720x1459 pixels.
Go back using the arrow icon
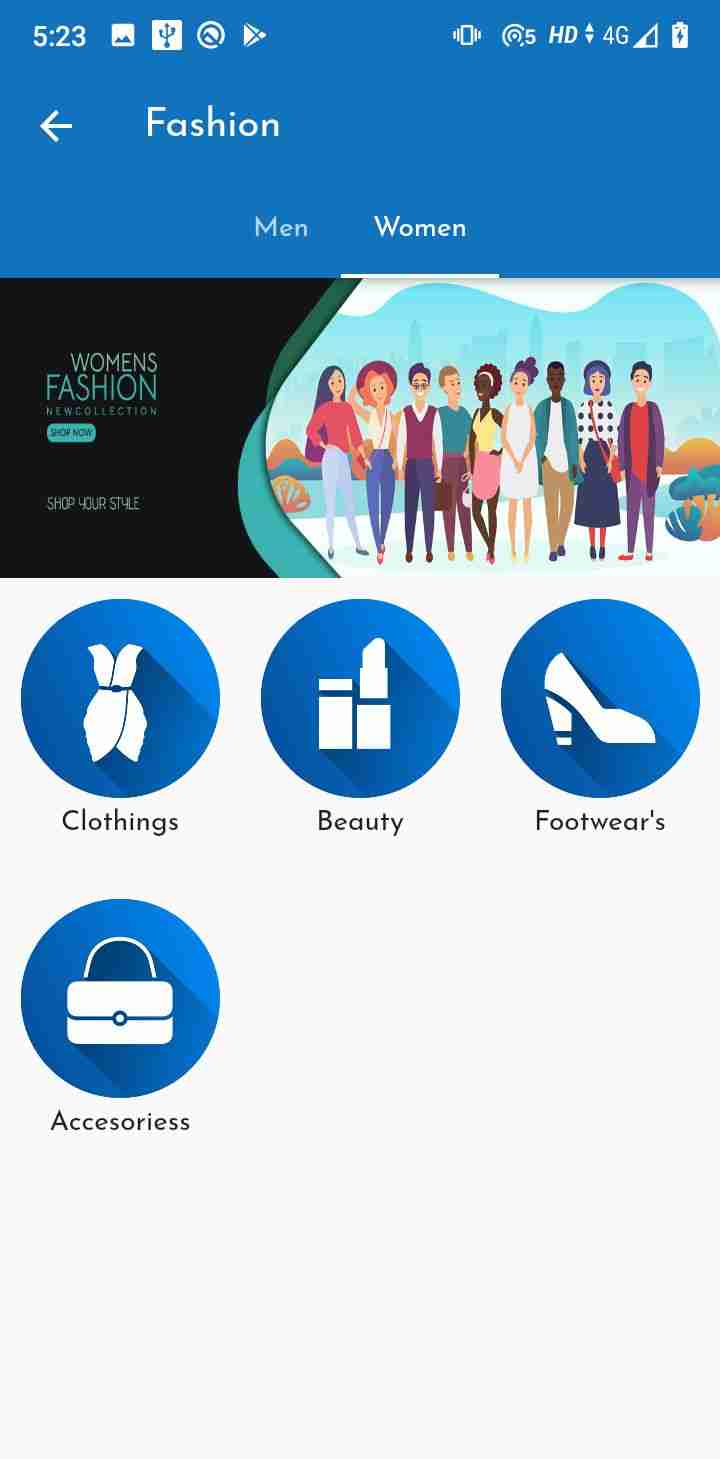[56, 125]
